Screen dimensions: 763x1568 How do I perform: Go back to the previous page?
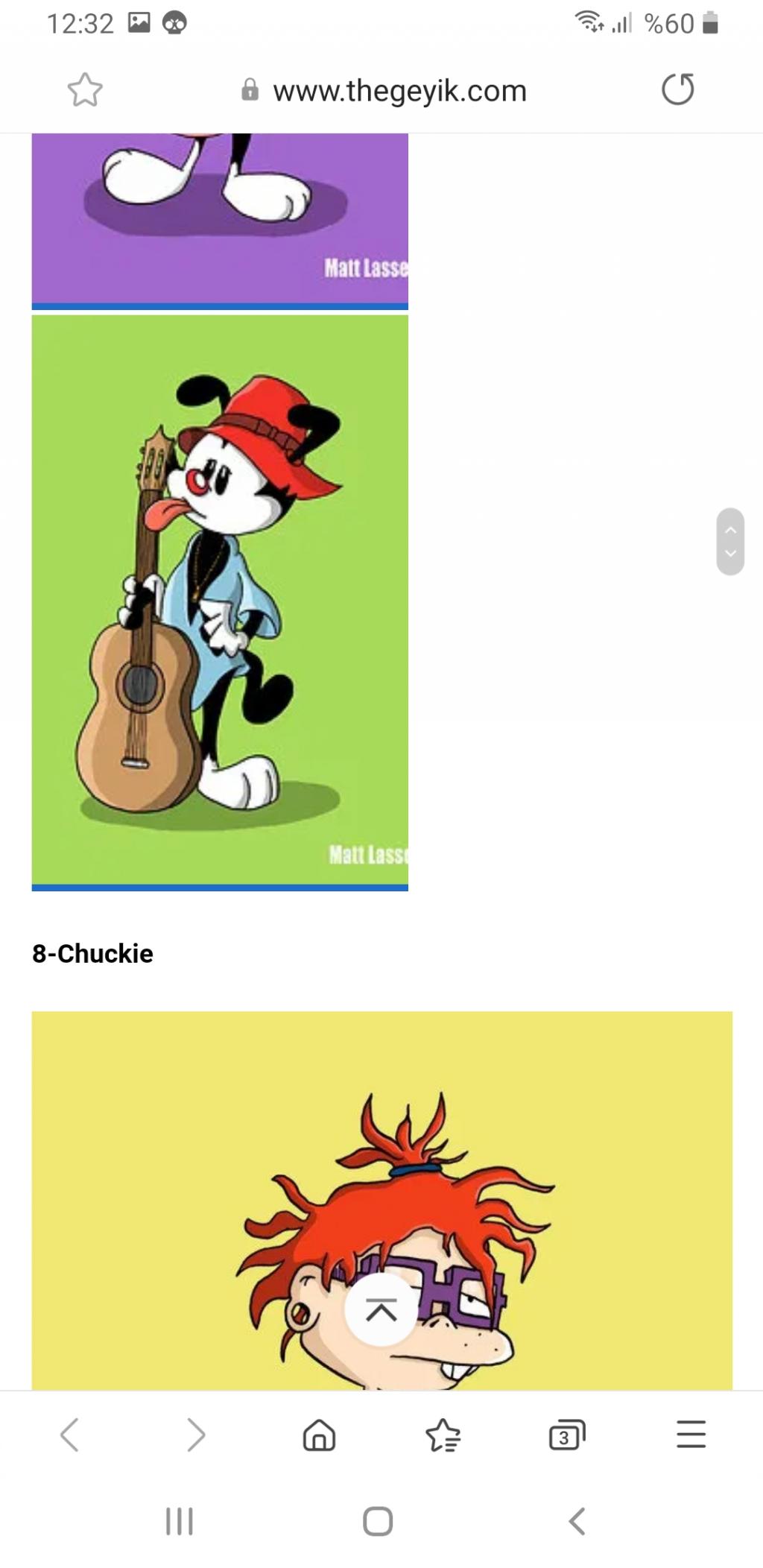[69, 1435]
